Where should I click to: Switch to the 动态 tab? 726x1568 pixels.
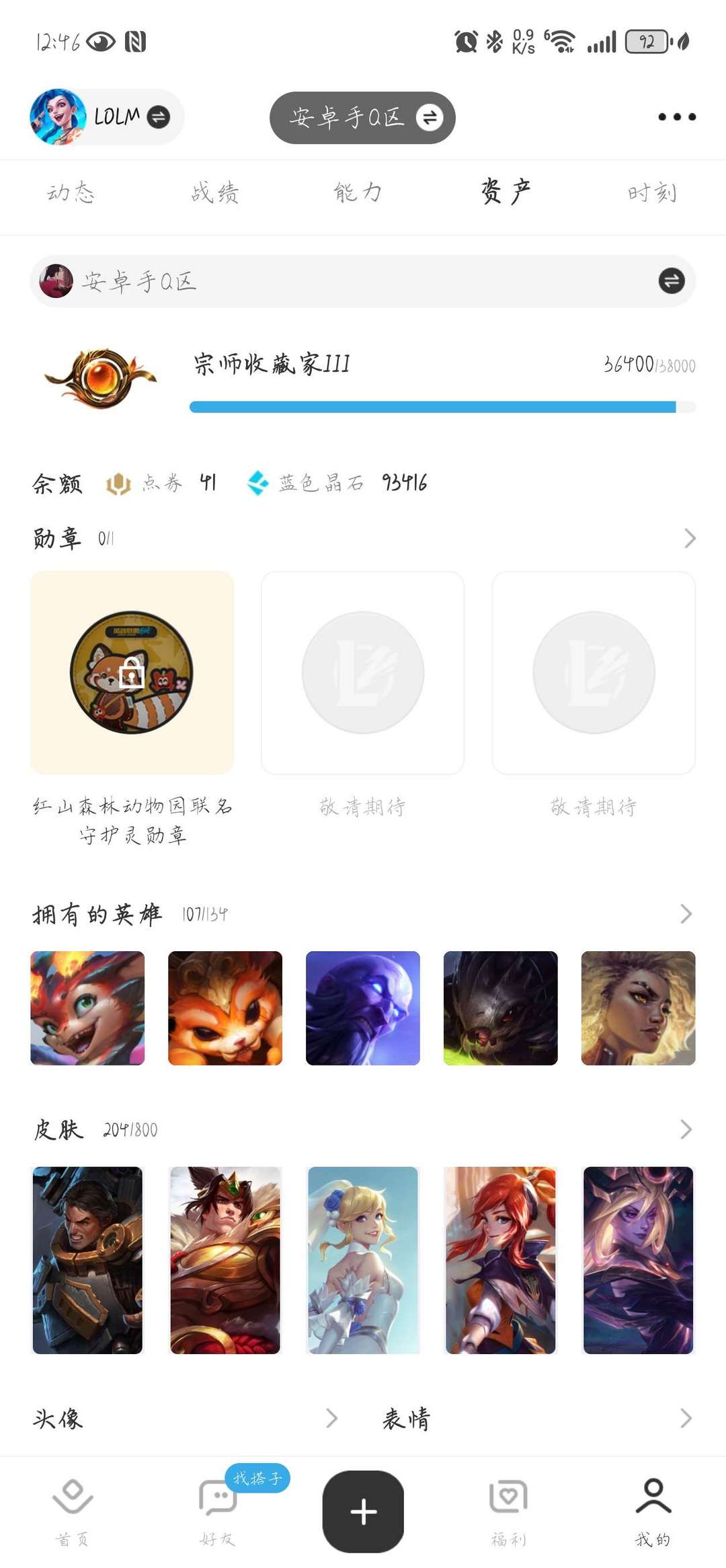71,193
